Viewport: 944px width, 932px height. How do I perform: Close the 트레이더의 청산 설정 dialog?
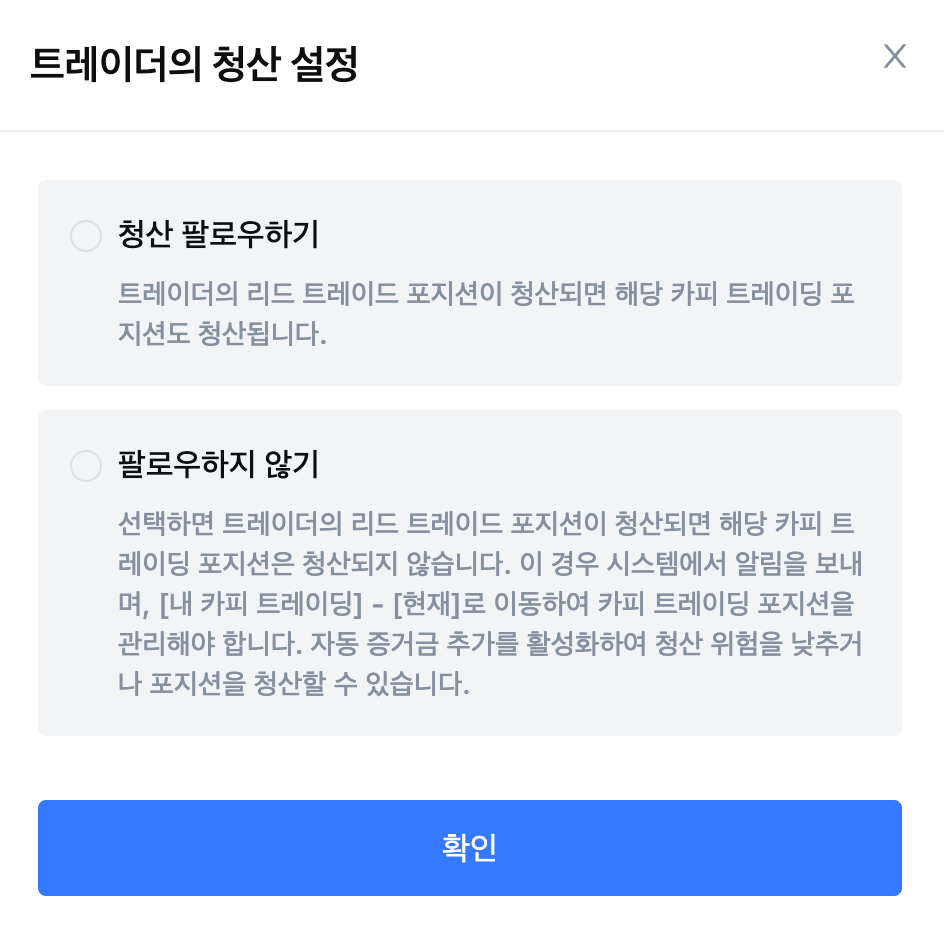tap(894, 57)
